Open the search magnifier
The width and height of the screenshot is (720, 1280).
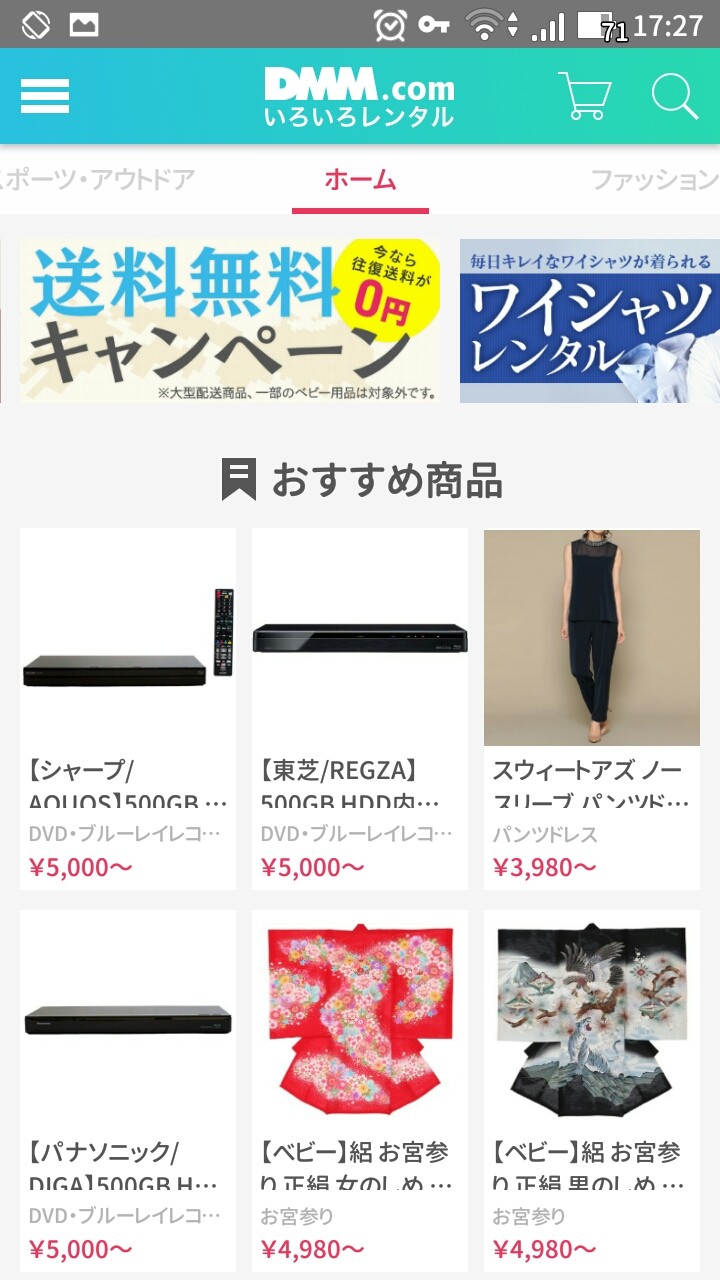point(674,96)
